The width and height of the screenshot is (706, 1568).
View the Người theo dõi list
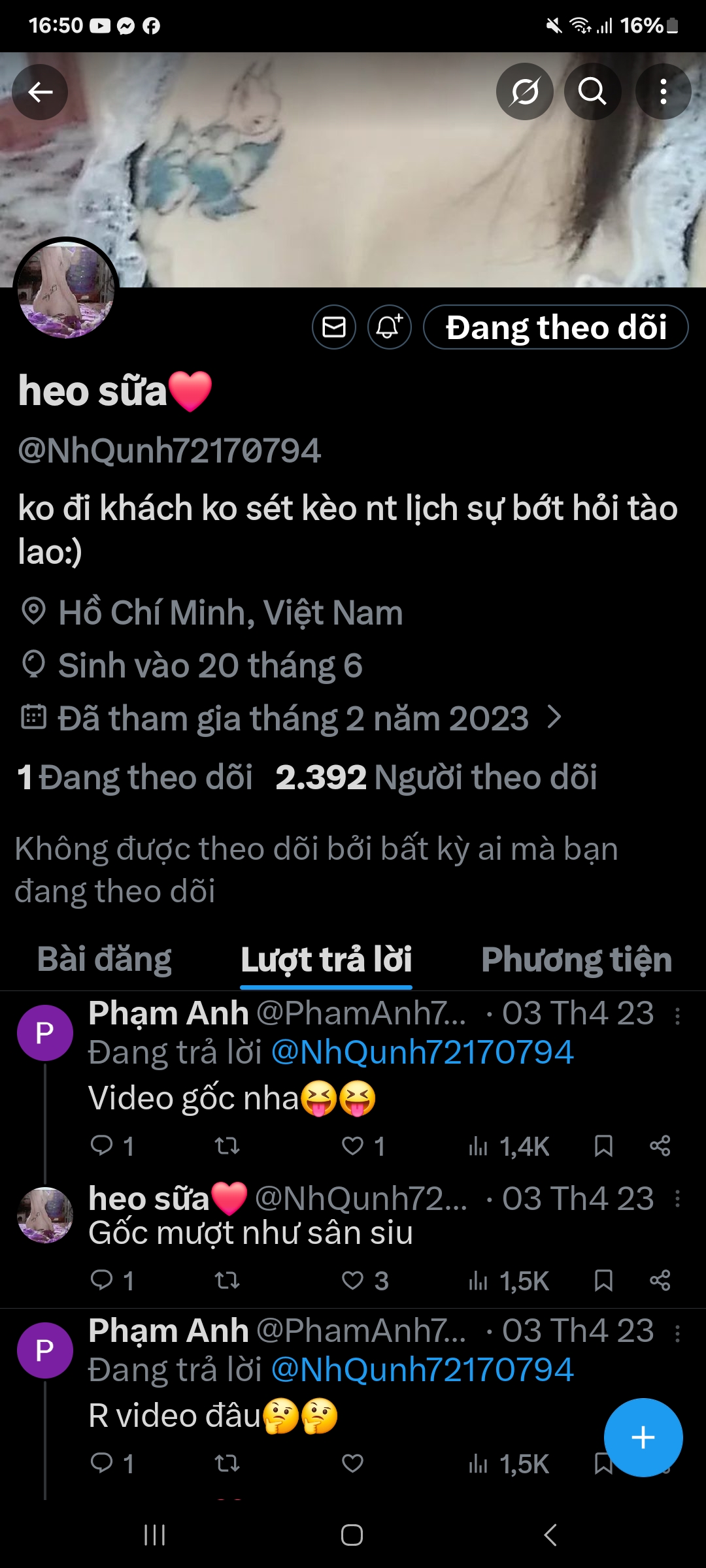coord(436,777)
